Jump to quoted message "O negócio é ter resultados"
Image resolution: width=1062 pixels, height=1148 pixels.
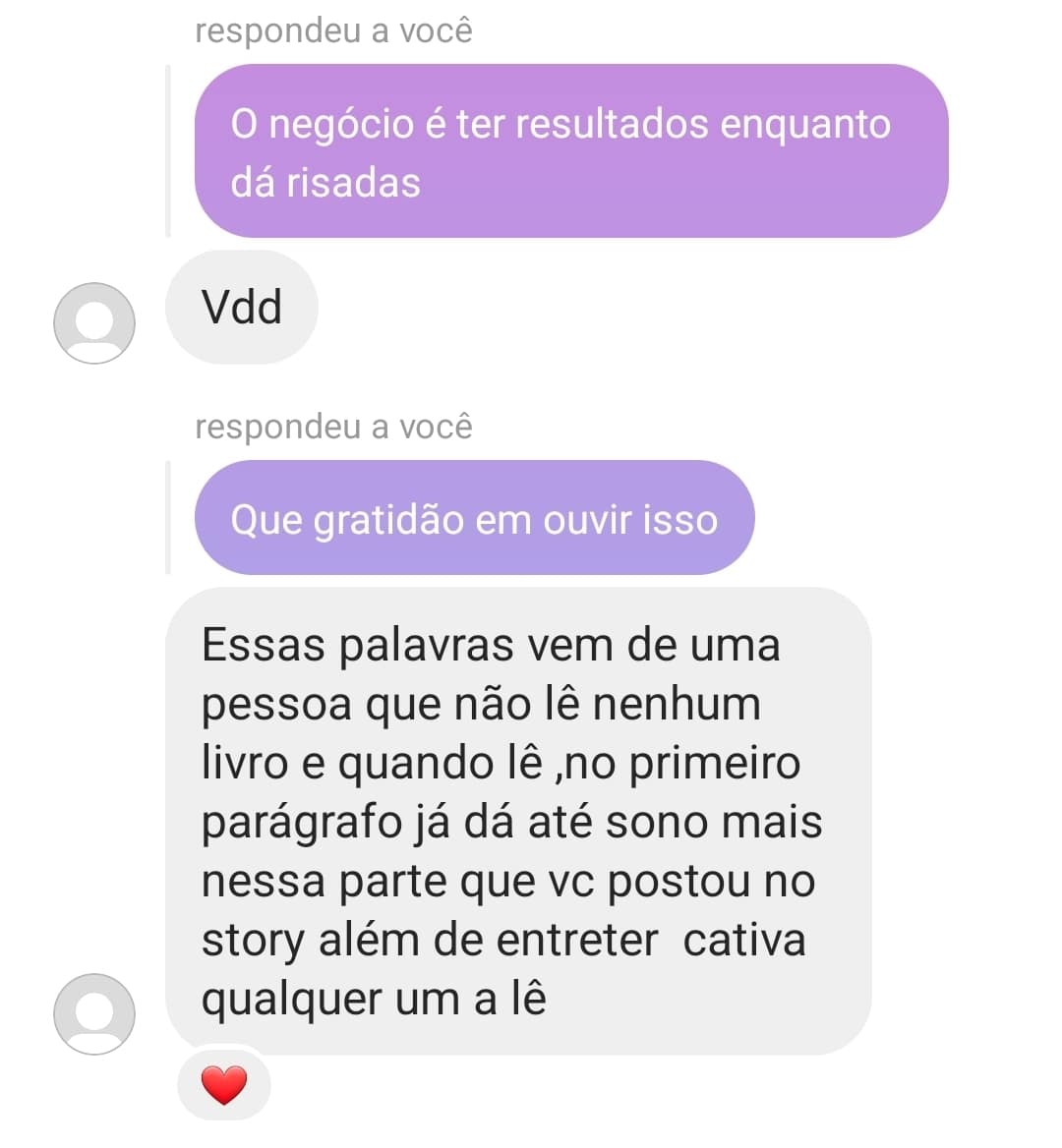(x=570, y=151)
